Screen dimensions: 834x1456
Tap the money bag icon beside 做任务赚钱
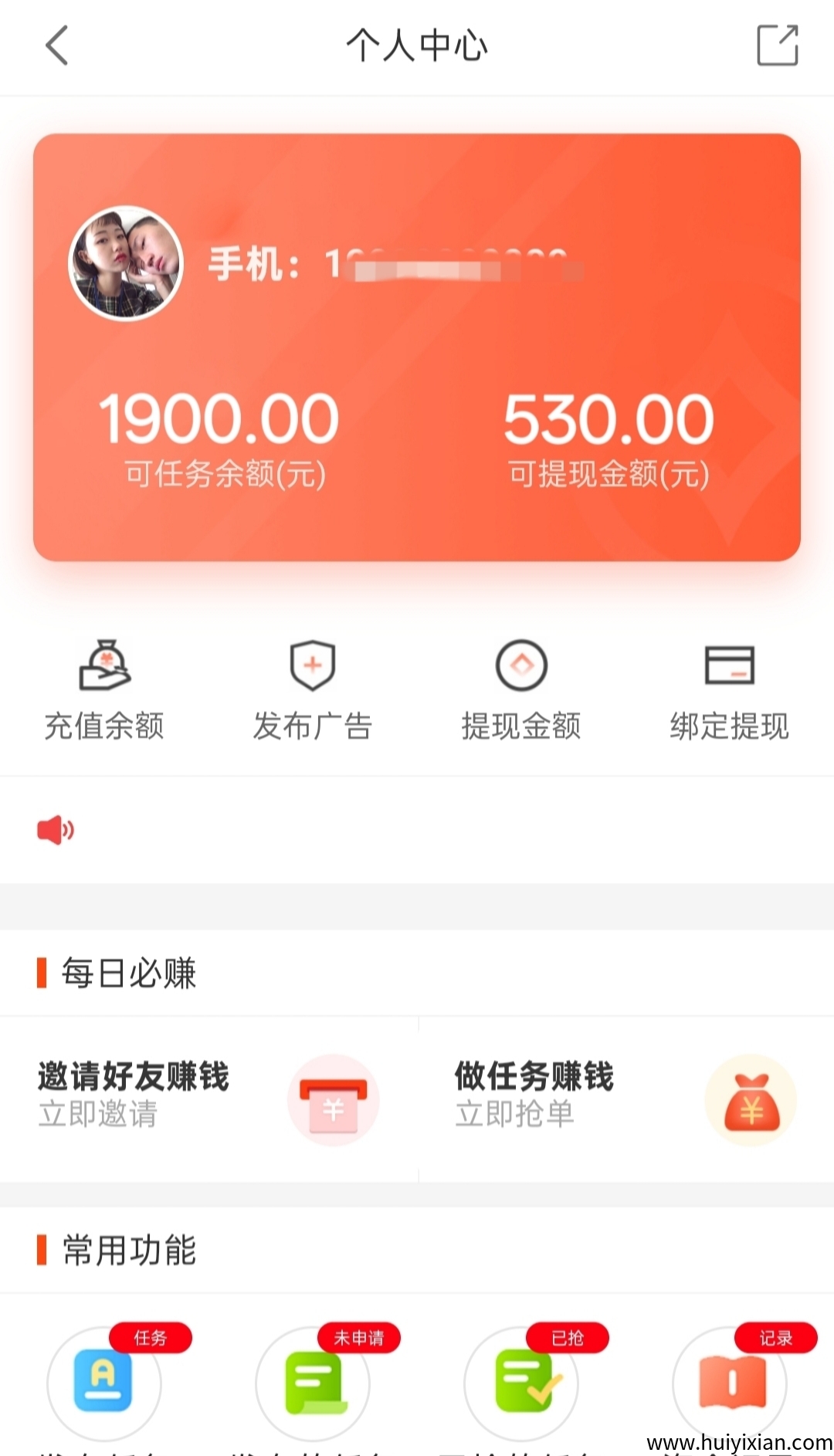[751, 1099]
